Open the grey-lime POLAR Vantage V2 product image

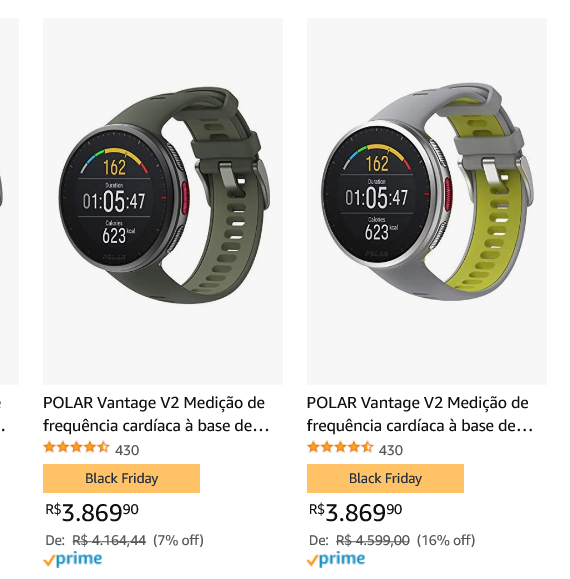click(427, 201)
